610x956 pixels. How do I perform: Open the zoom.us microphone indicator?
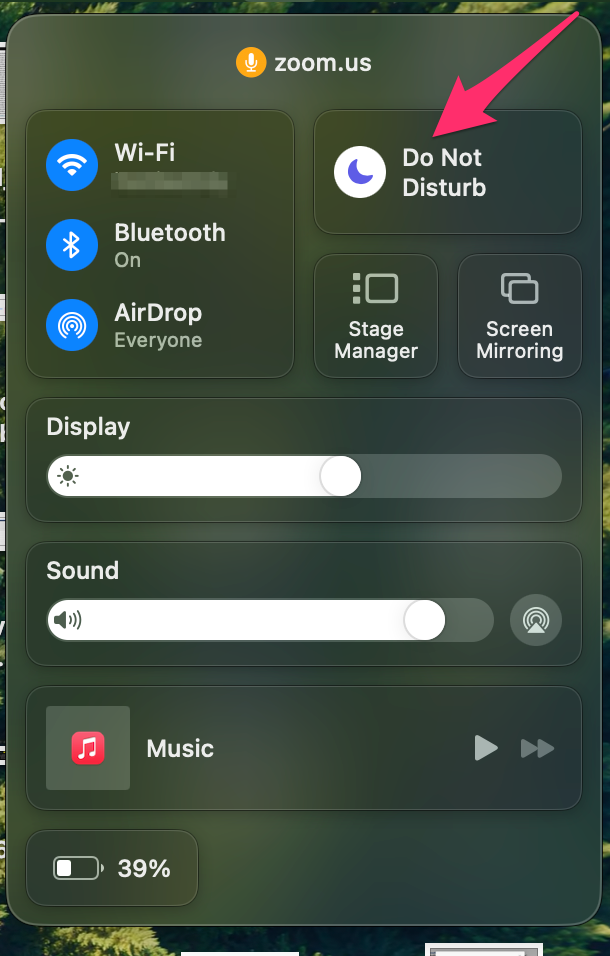[x=251, y=63]
